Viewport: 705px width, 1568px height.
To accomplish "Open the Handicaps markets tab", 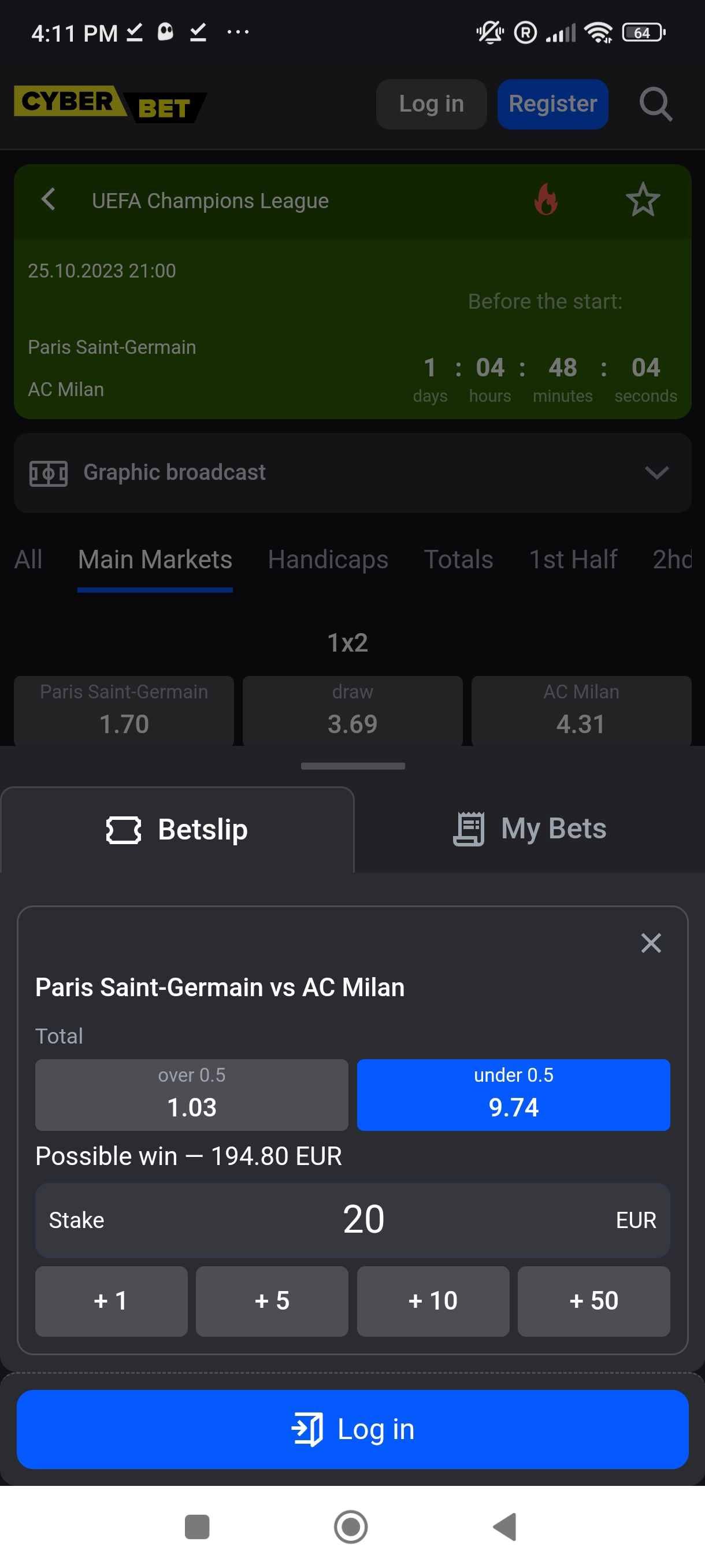I will click(328, 560).
